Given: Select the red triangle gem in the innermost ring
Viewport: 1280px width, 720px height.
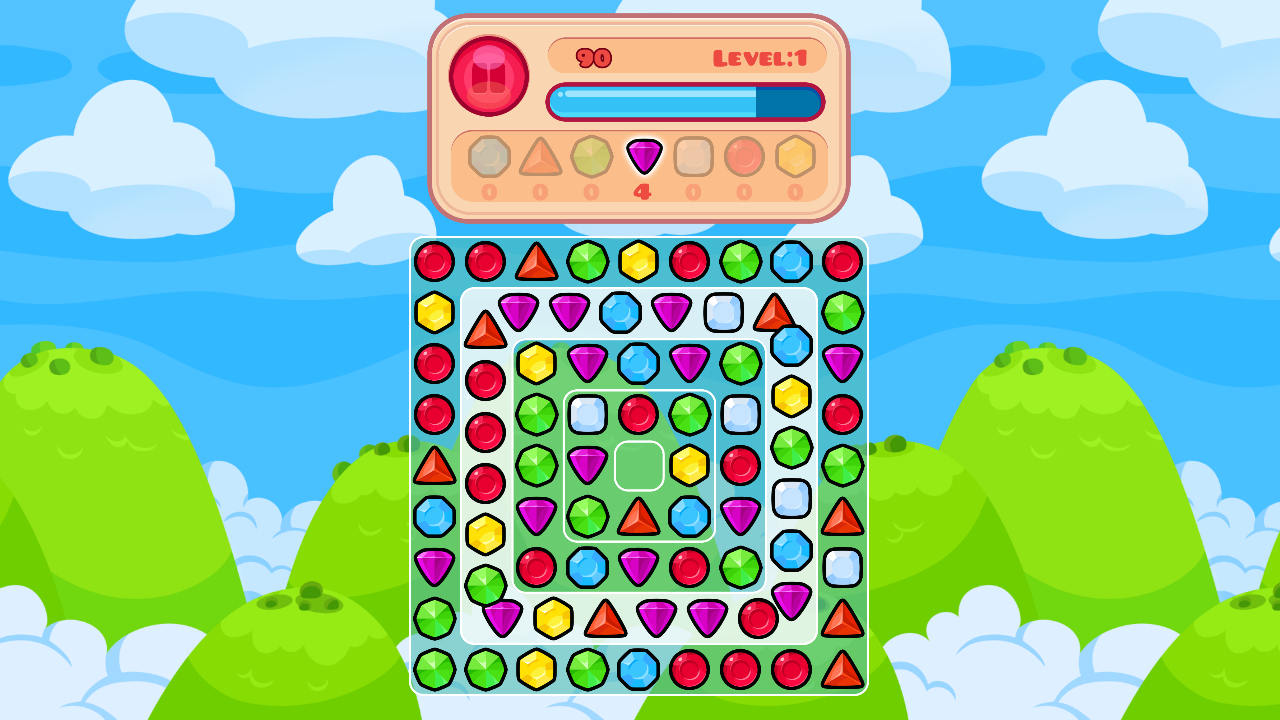Looking at the screenshot, I should click(638, 516).
